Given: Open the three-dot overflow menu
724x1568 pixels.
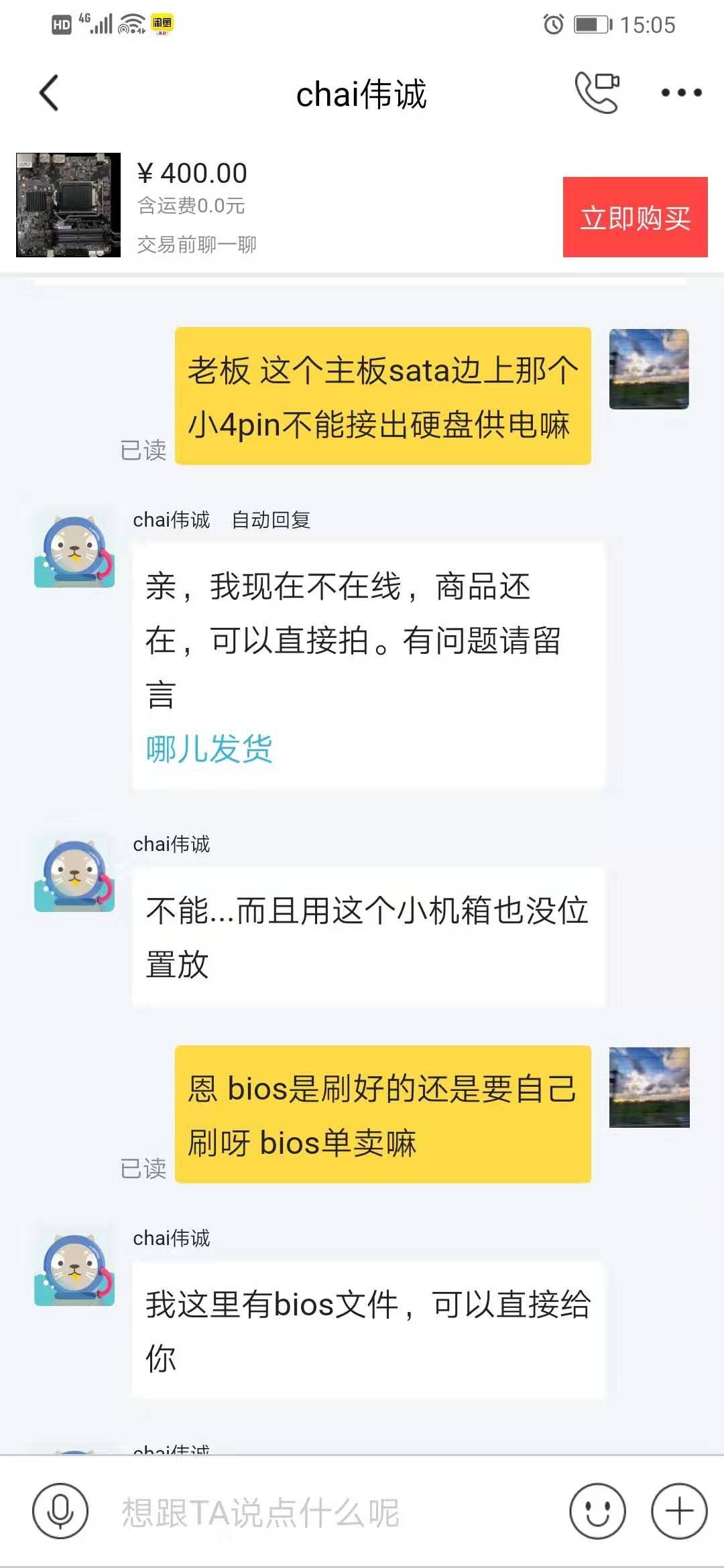Looking at the screenshot, I should (x=681, y=93).
